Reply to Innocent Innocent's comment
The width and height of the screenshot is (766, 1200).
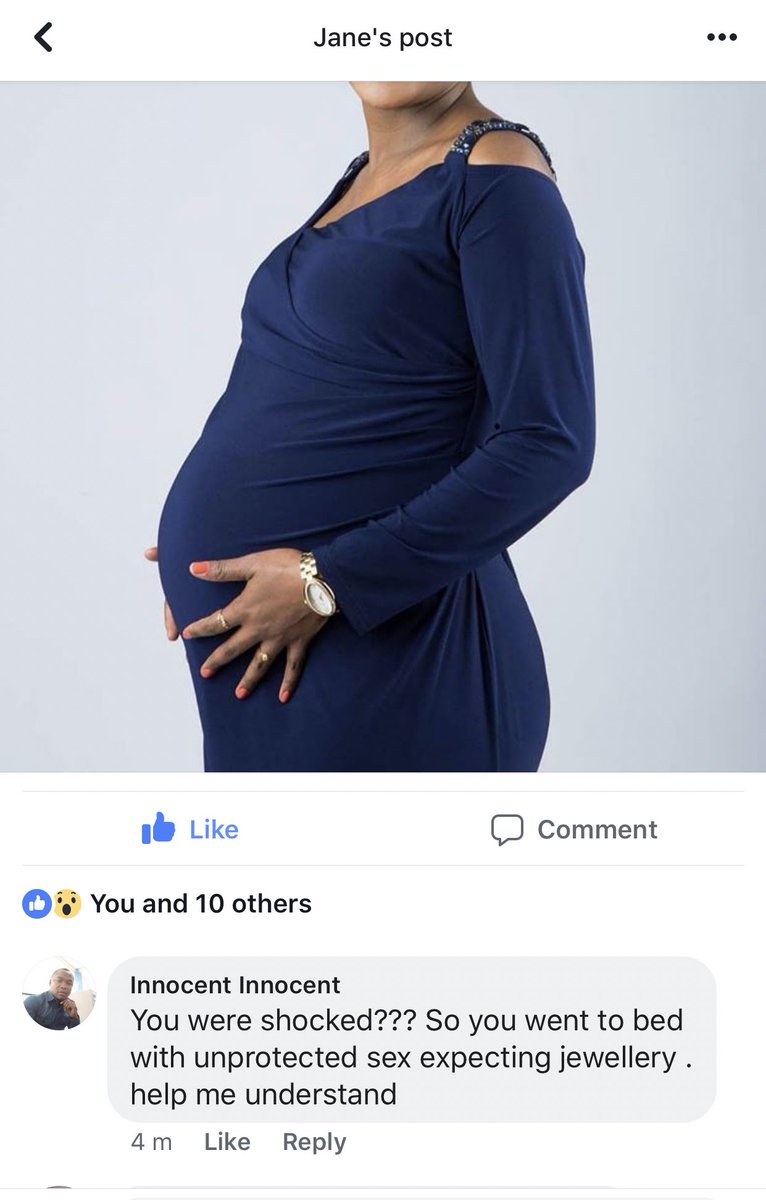(314, 1142)
